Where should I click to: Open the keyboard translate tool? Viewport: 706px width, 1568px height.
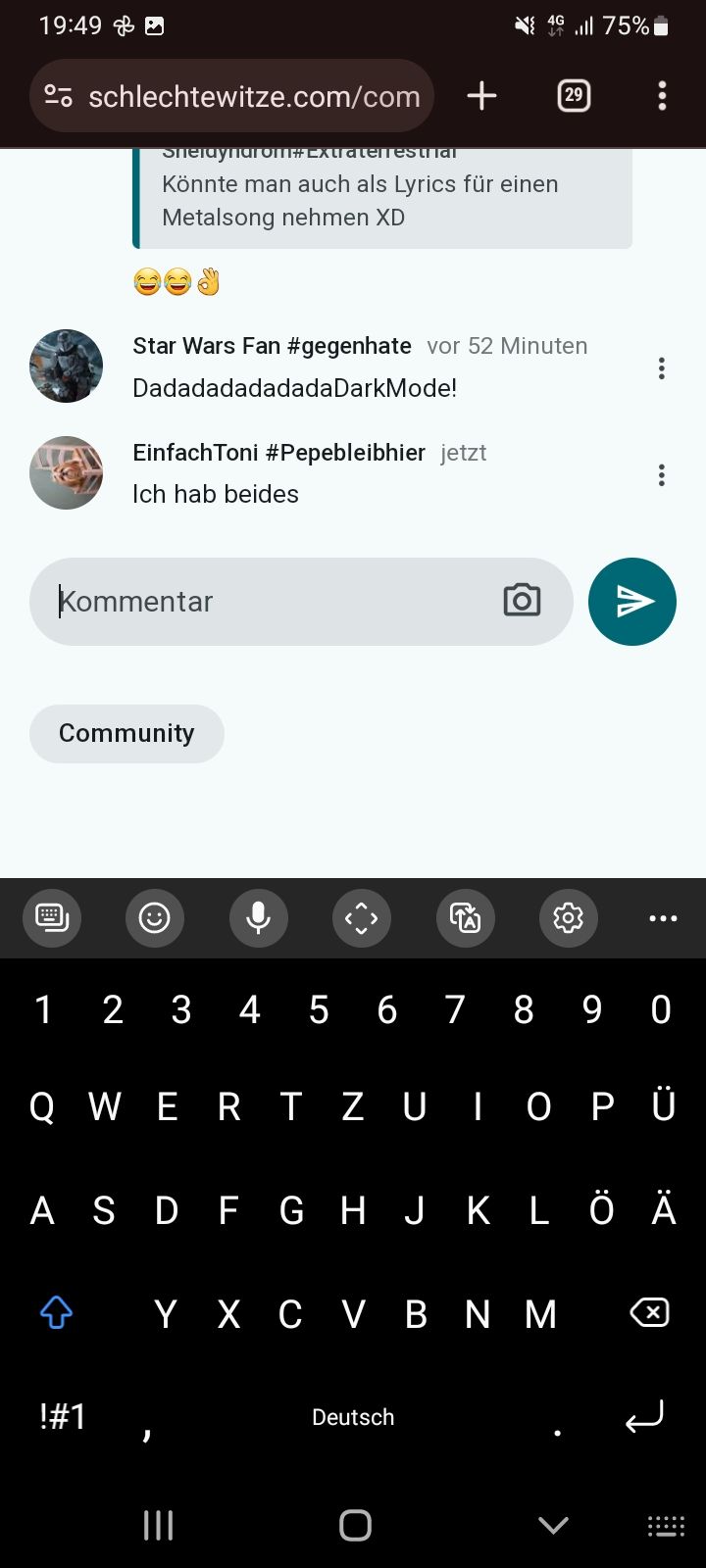[x=465, y=918]
